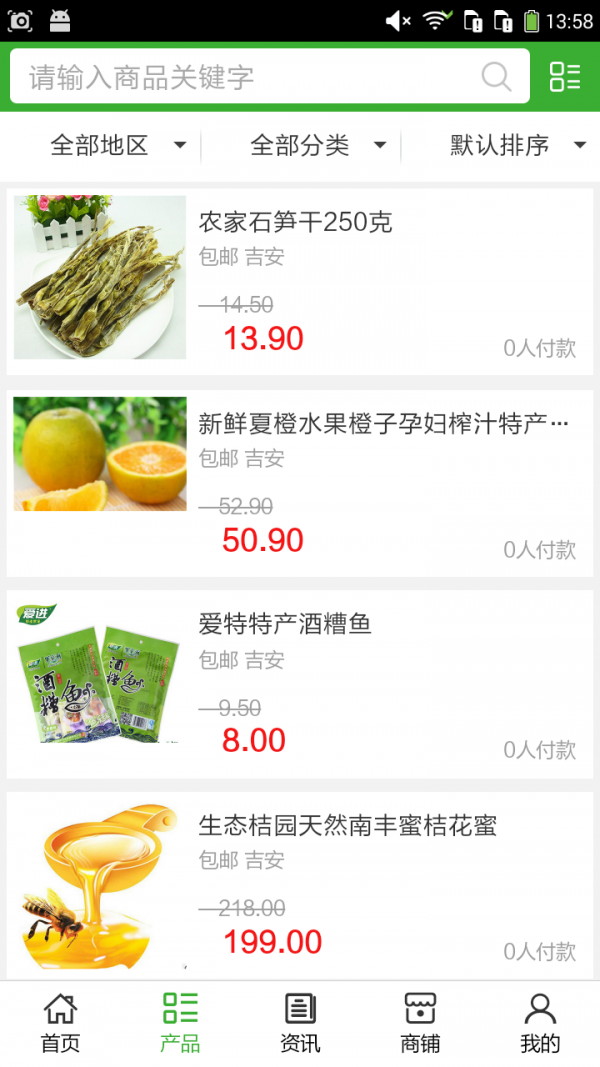Open the 爱特特产酒糟鱼 product card
Image resolution: width=600 pixels, height=1067 pixels.
(300, 684)
